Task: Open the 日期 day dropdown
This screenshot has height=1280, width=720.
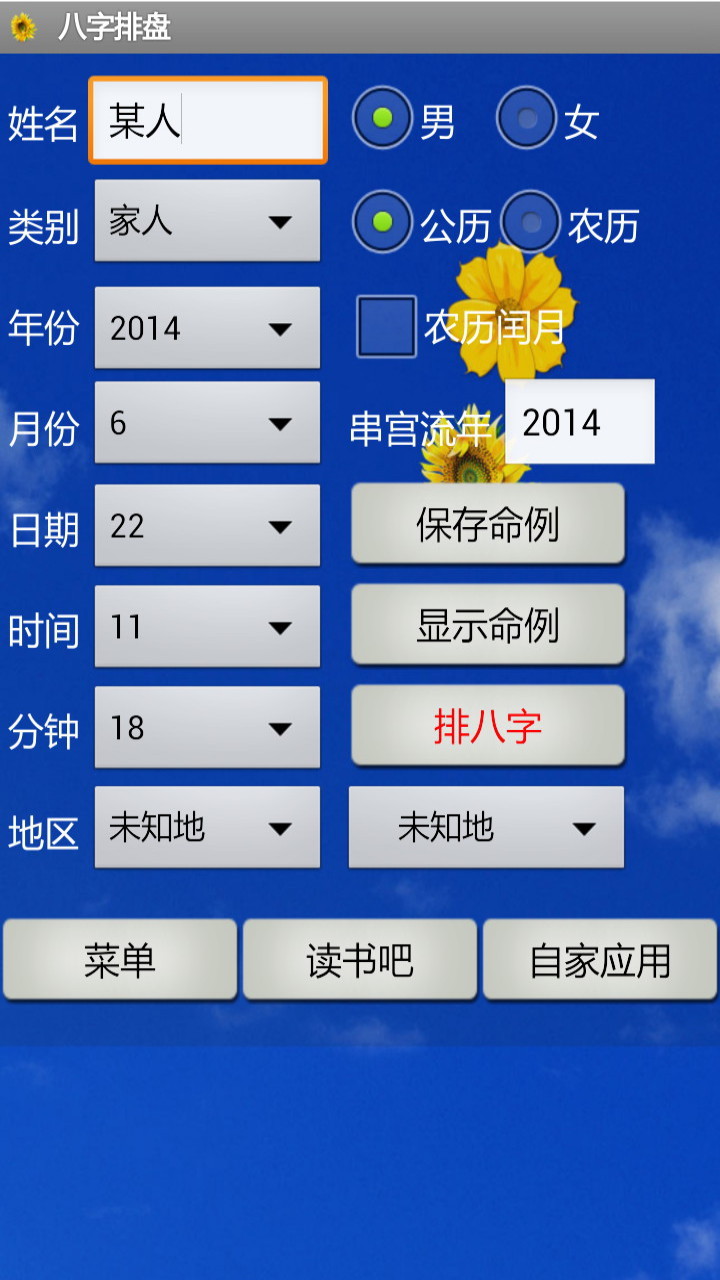Action: (207, 526)
